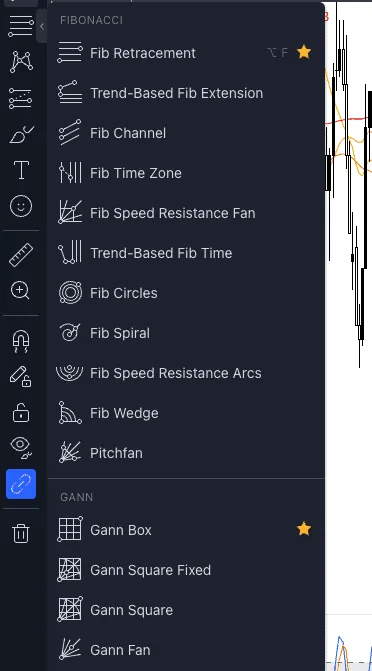Remove Gann Box star favorite
Image resolution: width=372 pixels, height=671 pixels.
304,529
